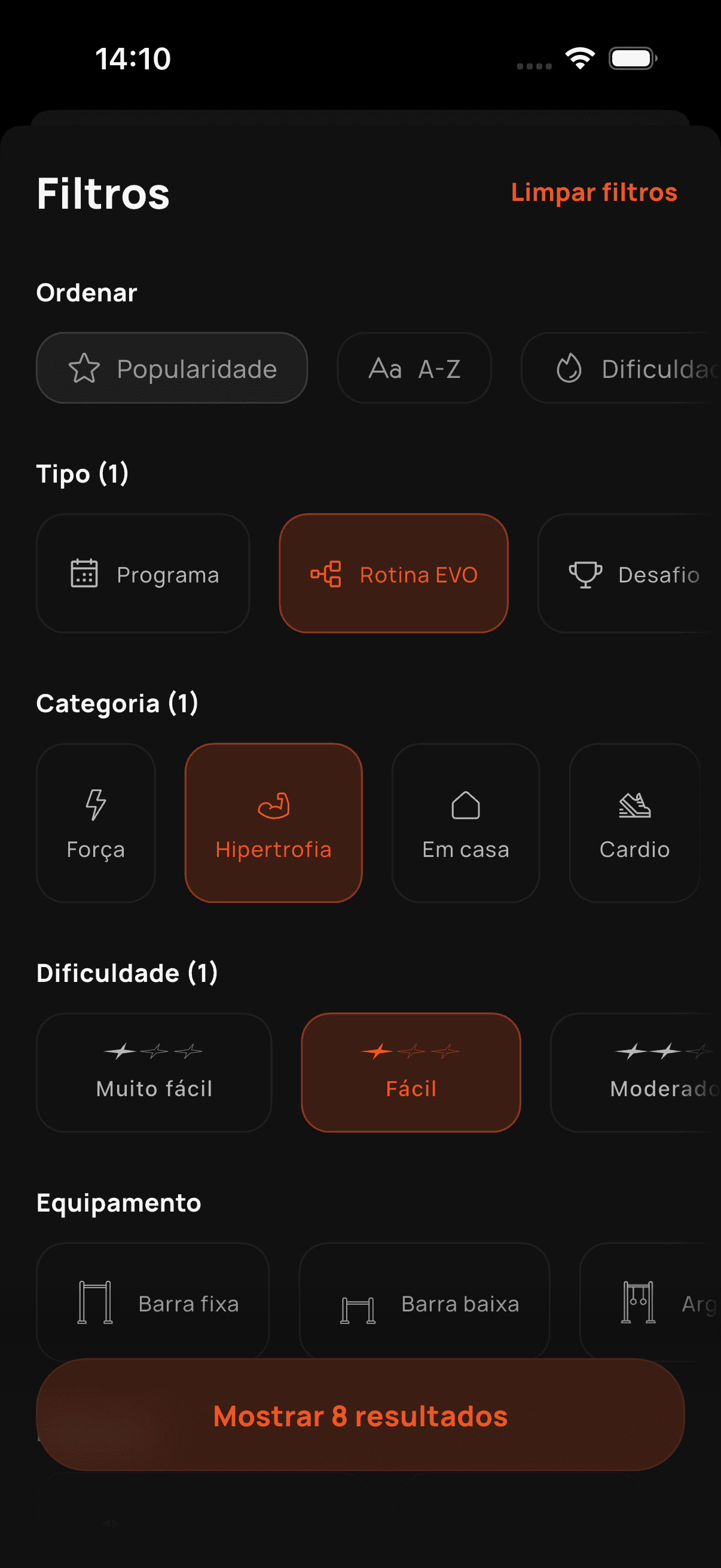721x1568 pixels.
Task: Select the Programa calendar icon
Action: click(x=85, y=573)
